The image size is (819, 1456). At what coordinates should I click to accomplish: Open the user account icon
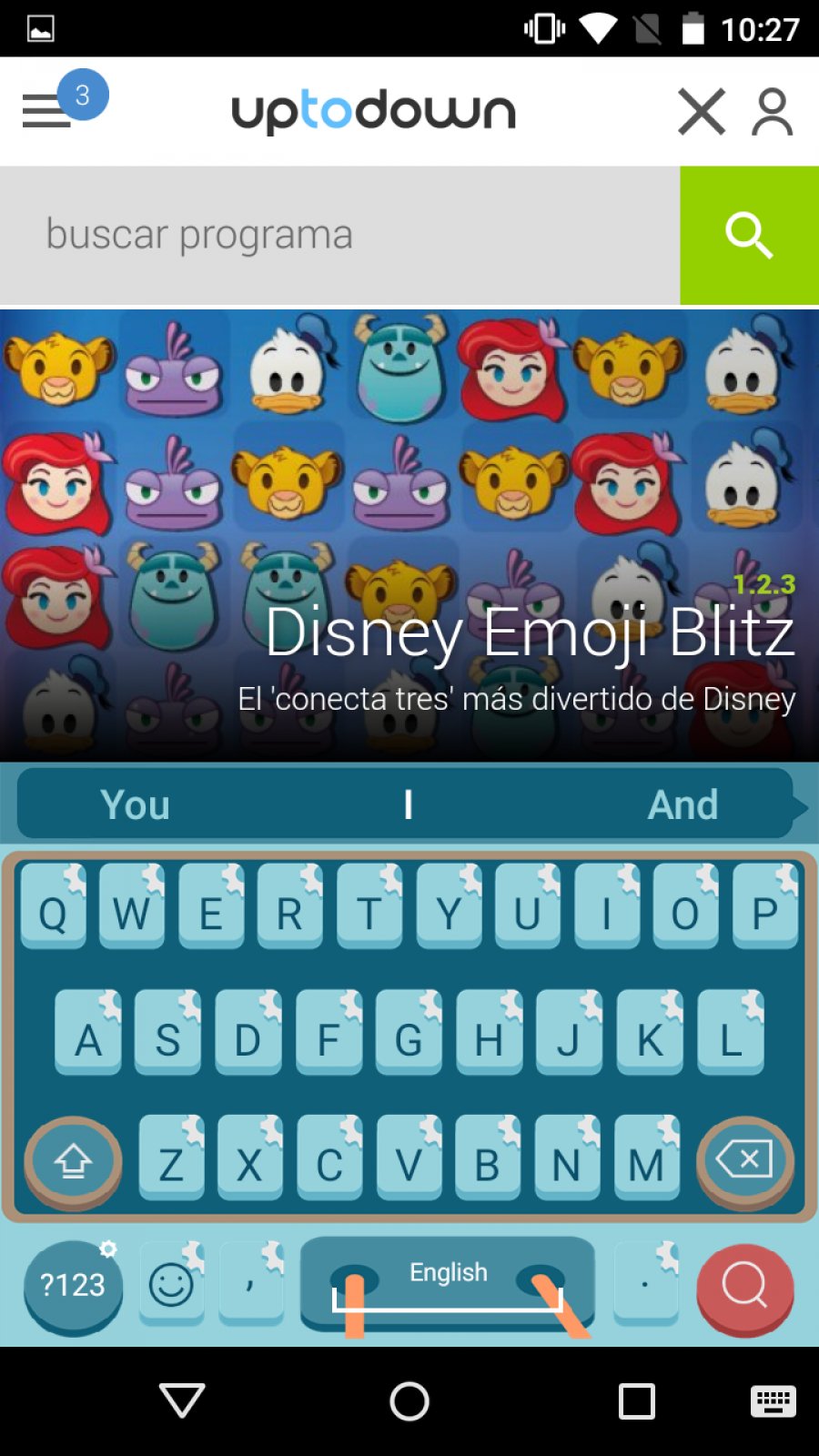[773, 111]
